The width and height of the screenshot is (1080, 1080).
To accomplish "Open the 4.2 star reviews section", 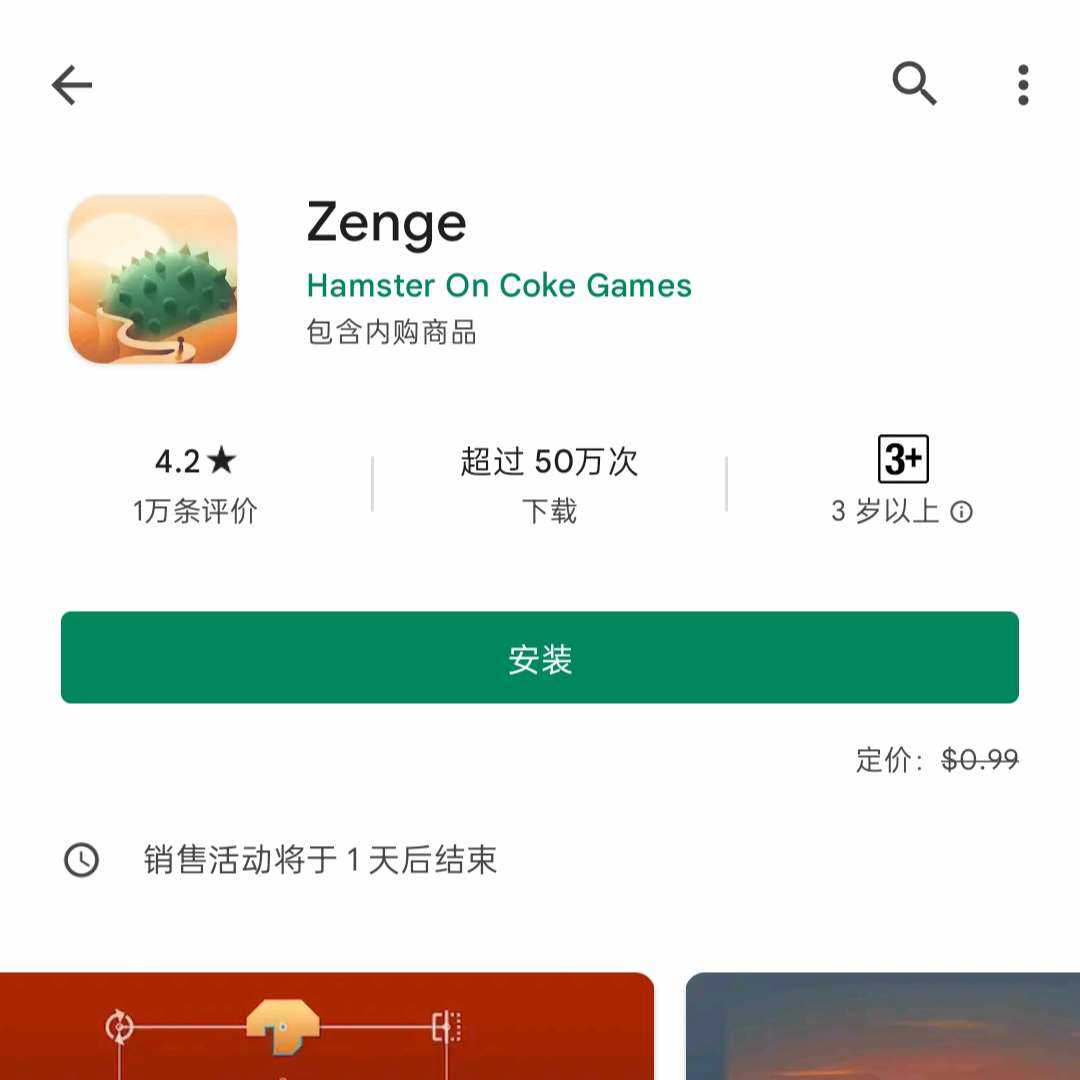I will pyautogui.click(x=195, y=486).
